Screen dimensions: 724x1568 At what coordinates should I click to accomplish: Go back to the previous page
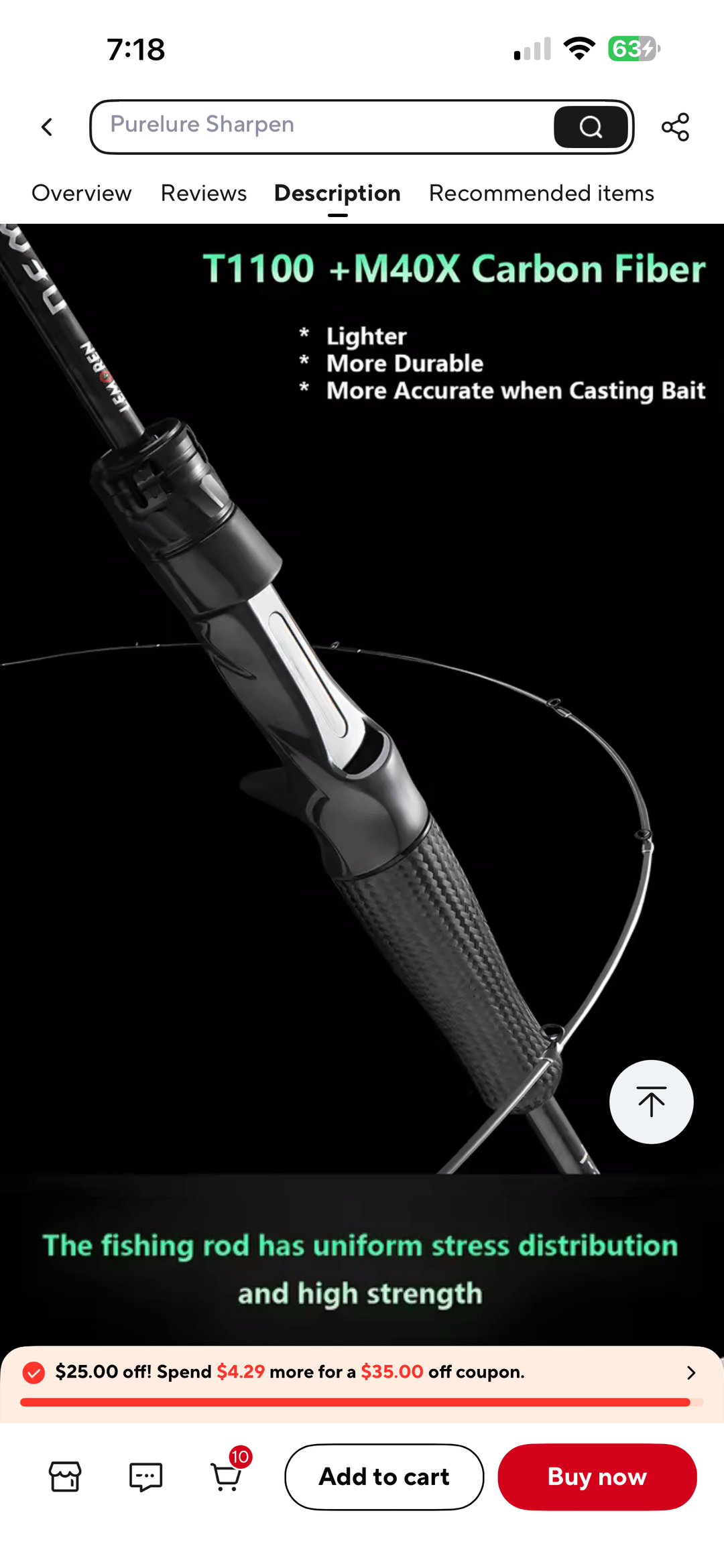[47, 127]
